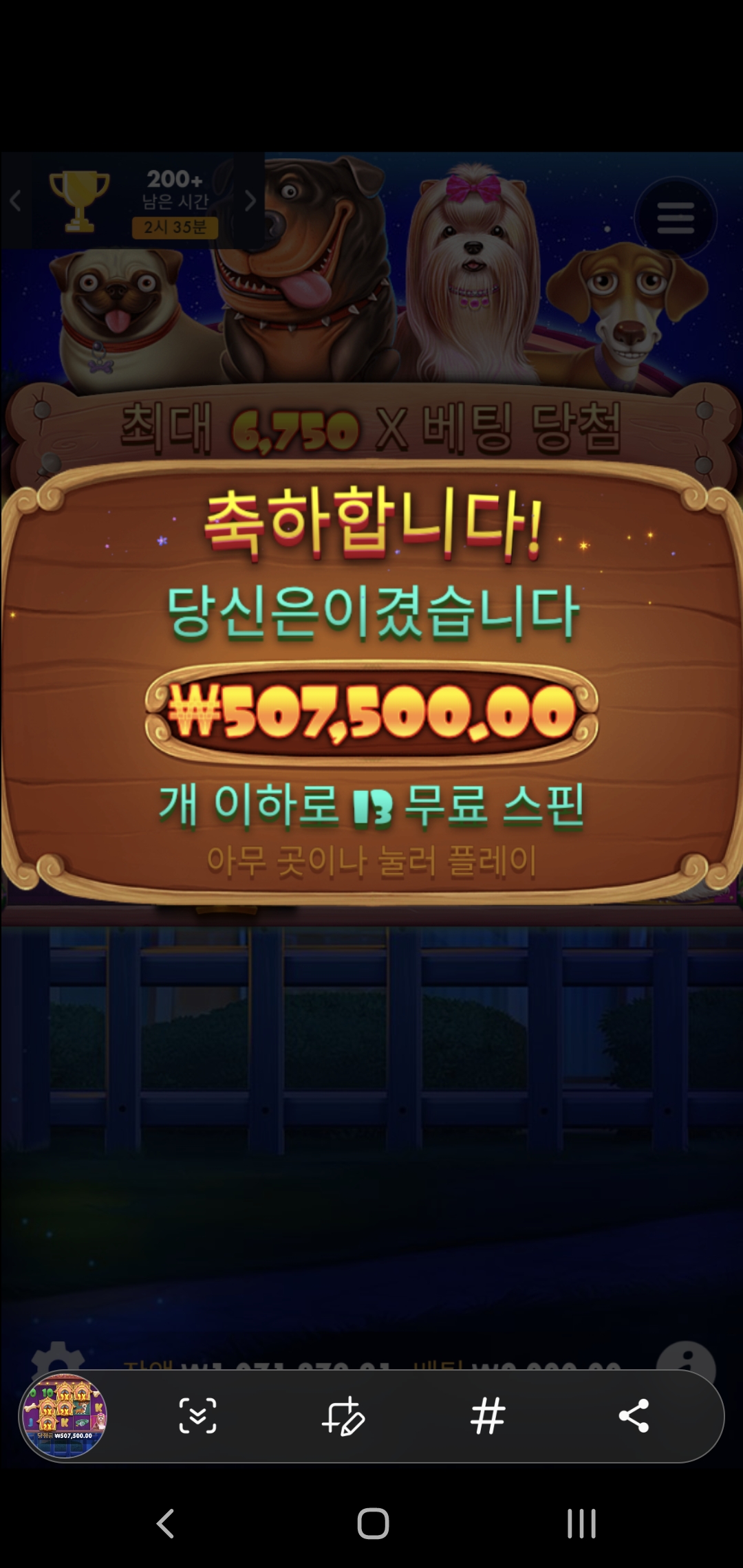This screenshot has height=1568, width=743.
Task: Start scroll capture of the screenshot
Action: [197, 1415]
